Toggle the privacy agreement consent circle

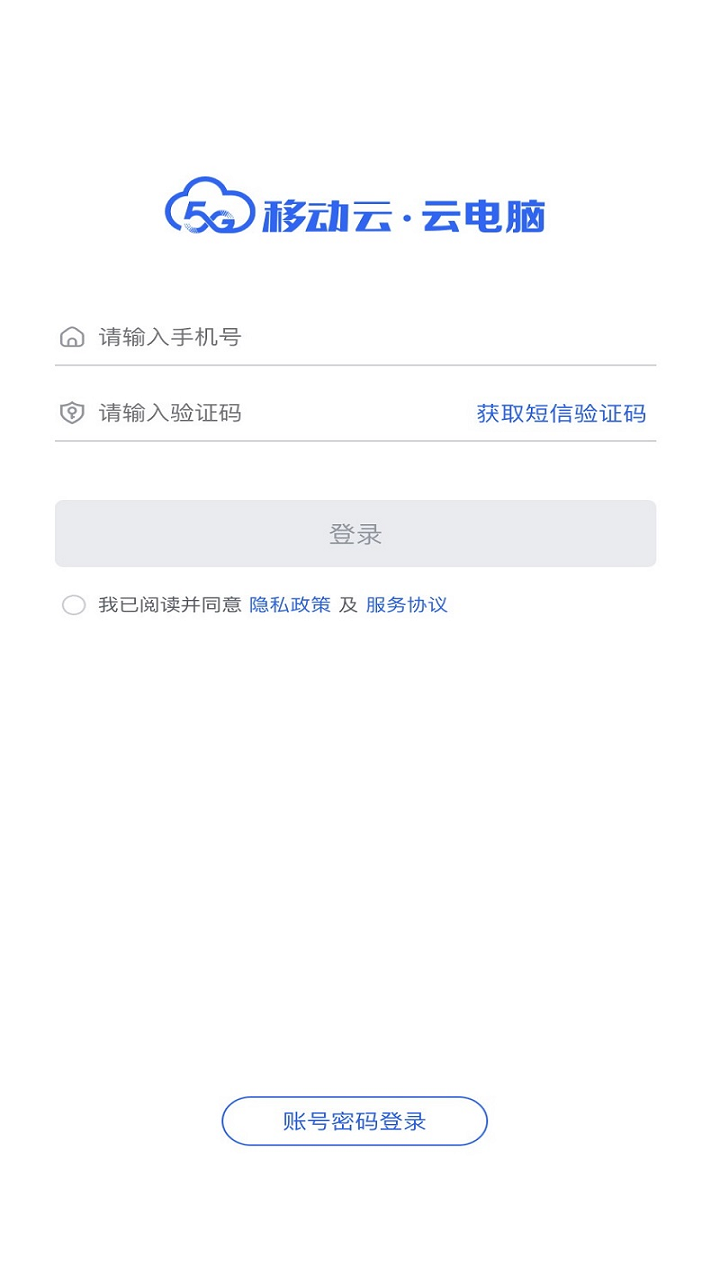click(74, 605)
